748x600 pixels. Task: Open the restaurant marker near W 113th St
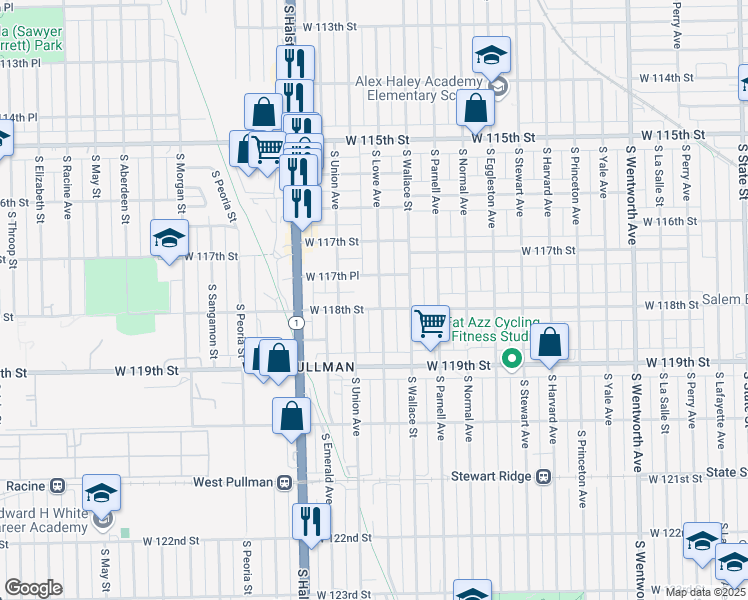(295, 62)
